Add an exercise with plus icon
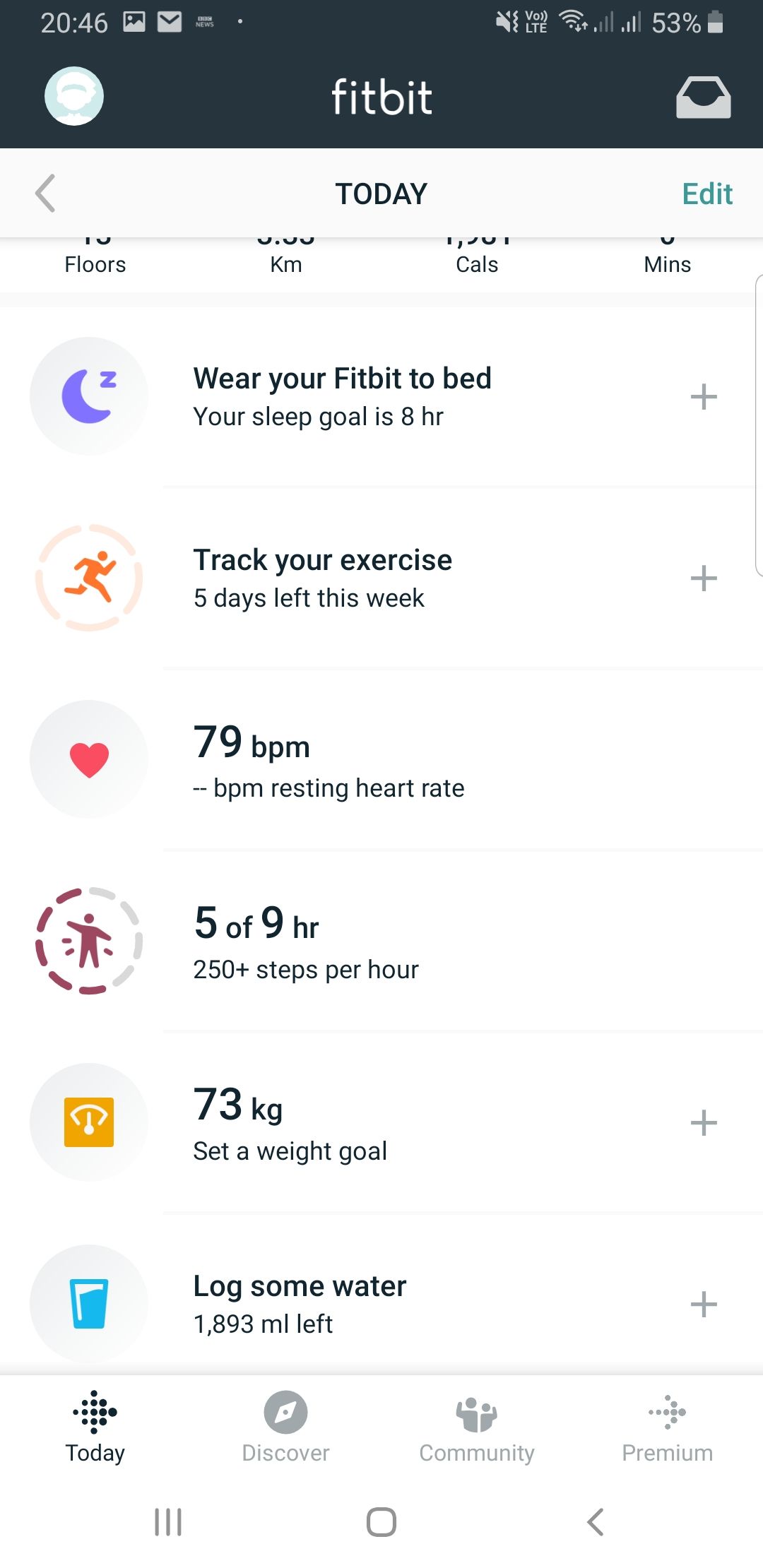The width and height of the screenshot is (763, 1568). tap(703, 578)
